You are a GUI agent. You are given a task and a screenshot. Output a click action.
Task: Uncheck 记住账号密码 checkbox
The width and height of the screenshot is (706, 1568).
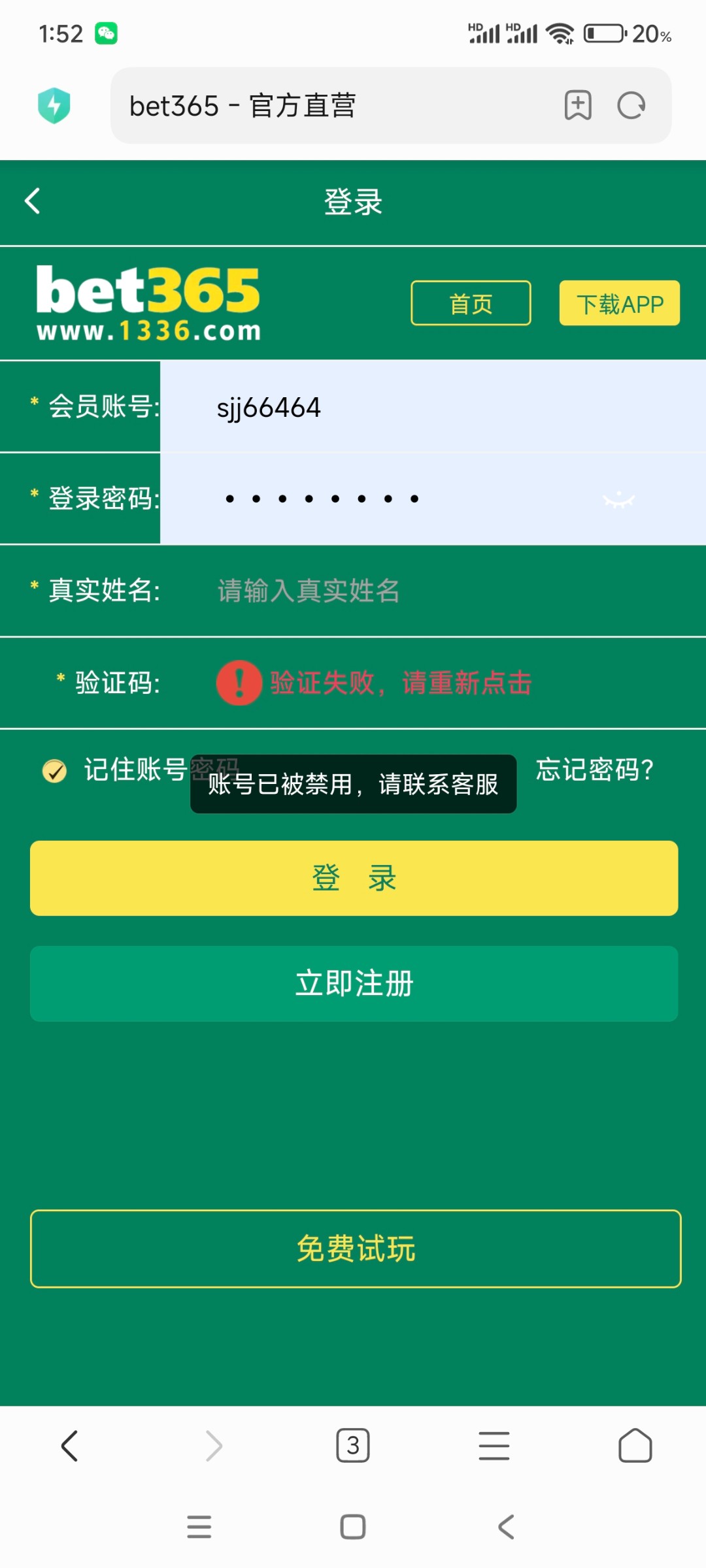(x=55, y=771)
